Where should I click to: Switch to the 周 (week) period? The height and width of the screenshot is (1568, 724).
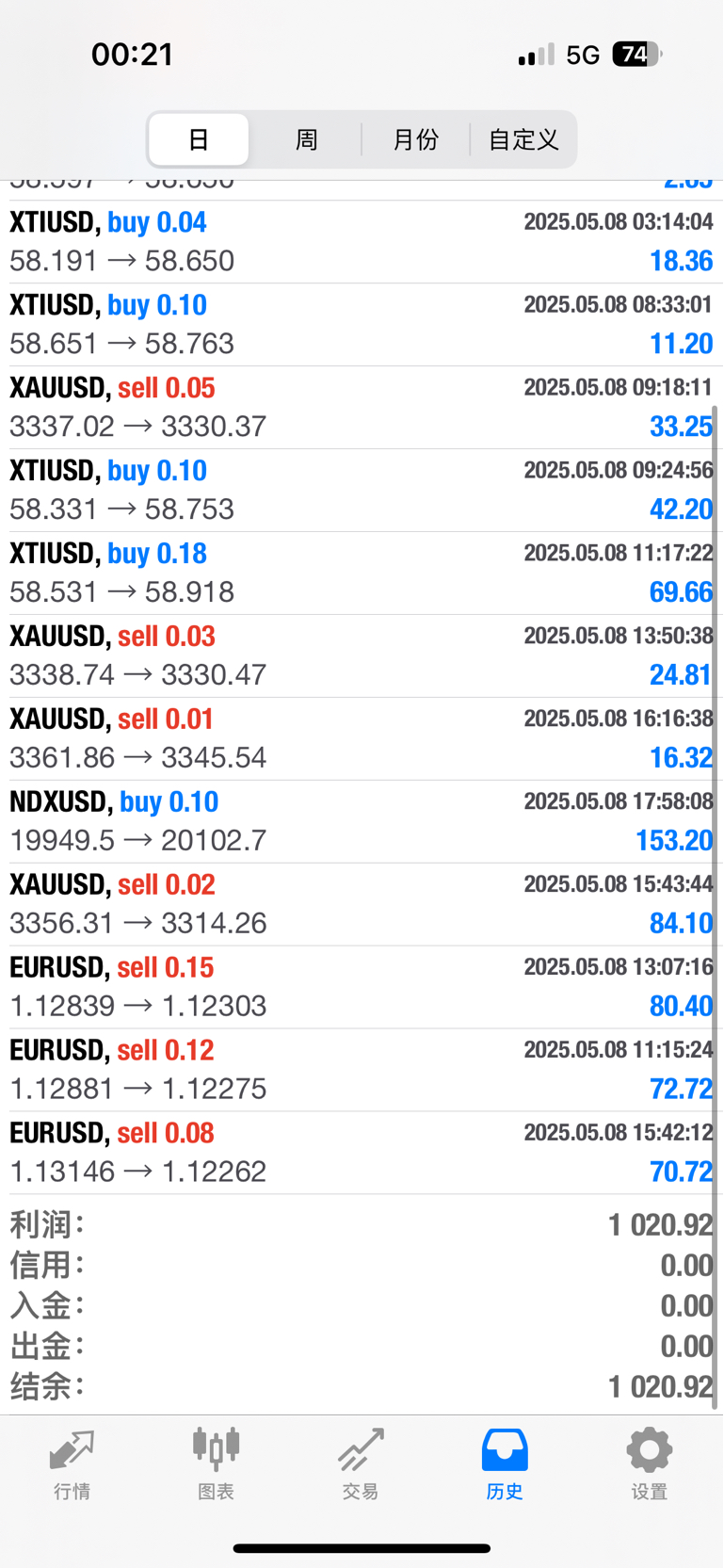coord(306,139)
